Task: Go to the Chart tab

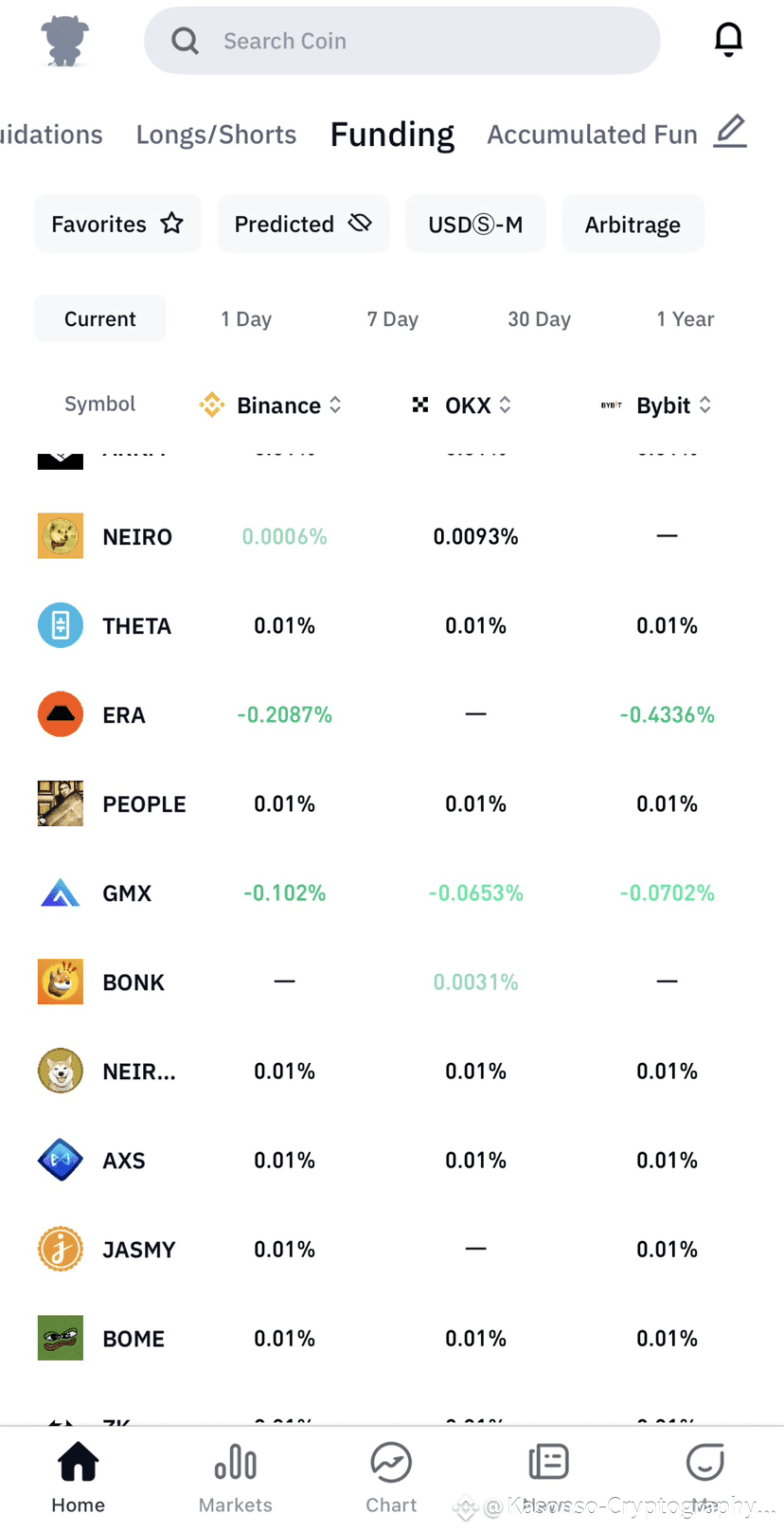Action: click(391, 1477)
